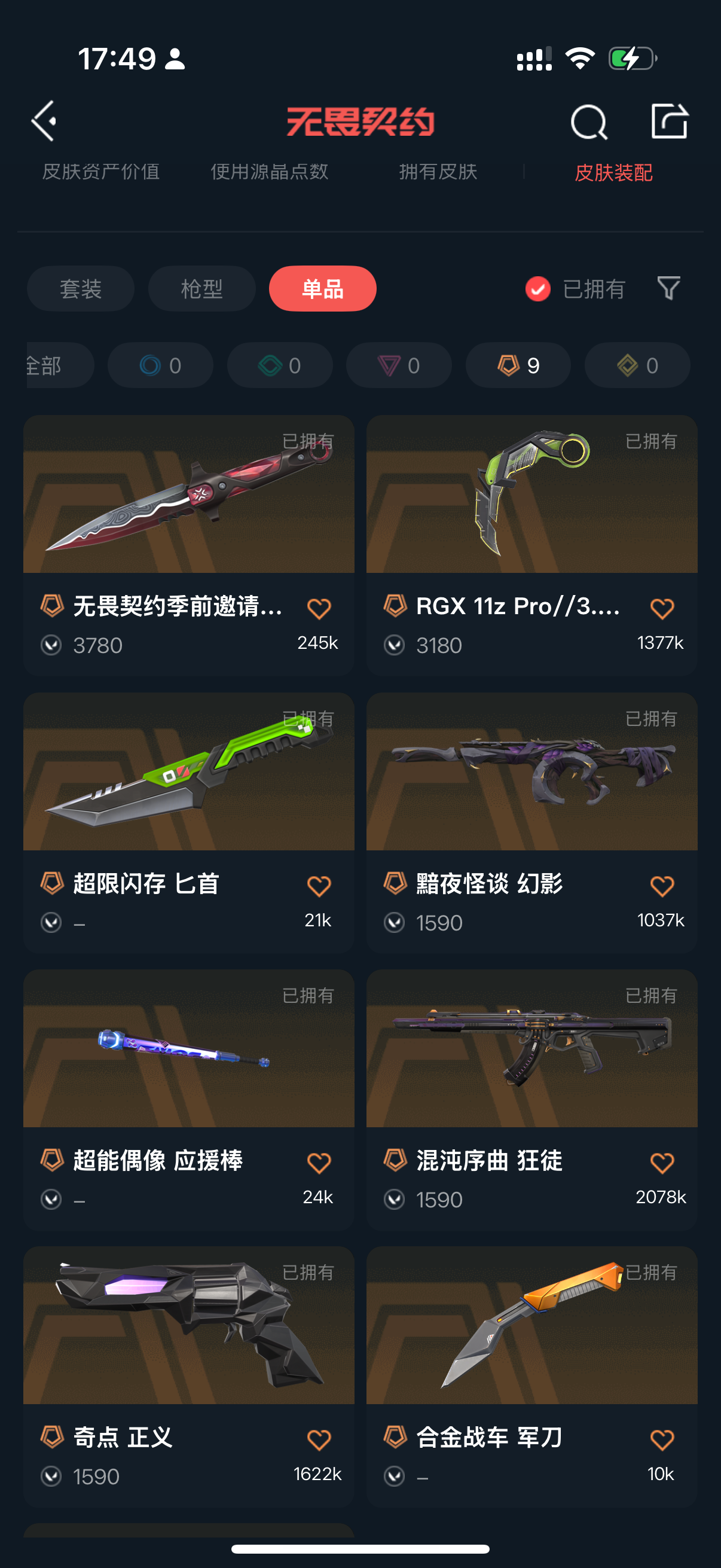Switch to the 使用源晶点数 tab
This screenshot has width=721, height=1568.
(x=270, y=172)
